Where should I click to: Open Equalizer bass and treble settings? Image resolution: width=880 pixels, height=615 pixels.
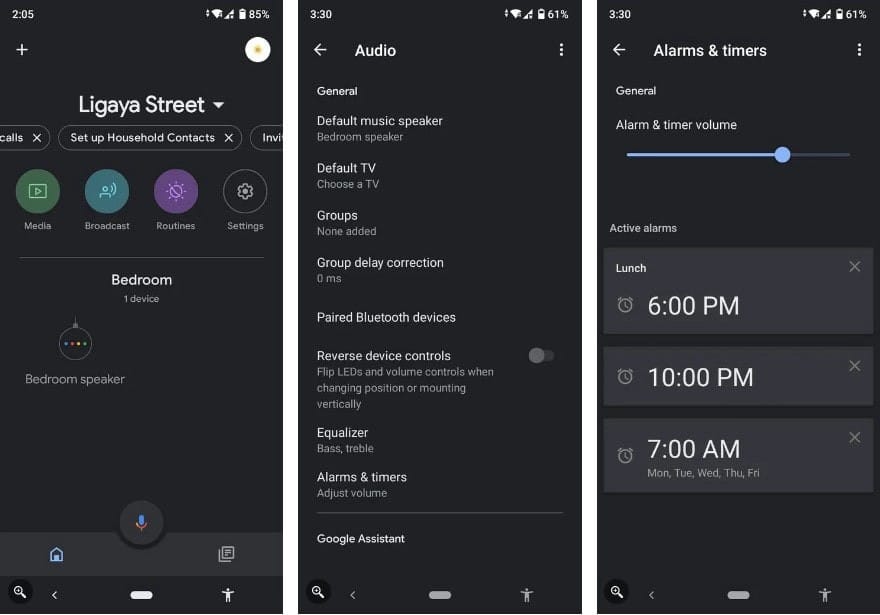(x=345, y=440)
